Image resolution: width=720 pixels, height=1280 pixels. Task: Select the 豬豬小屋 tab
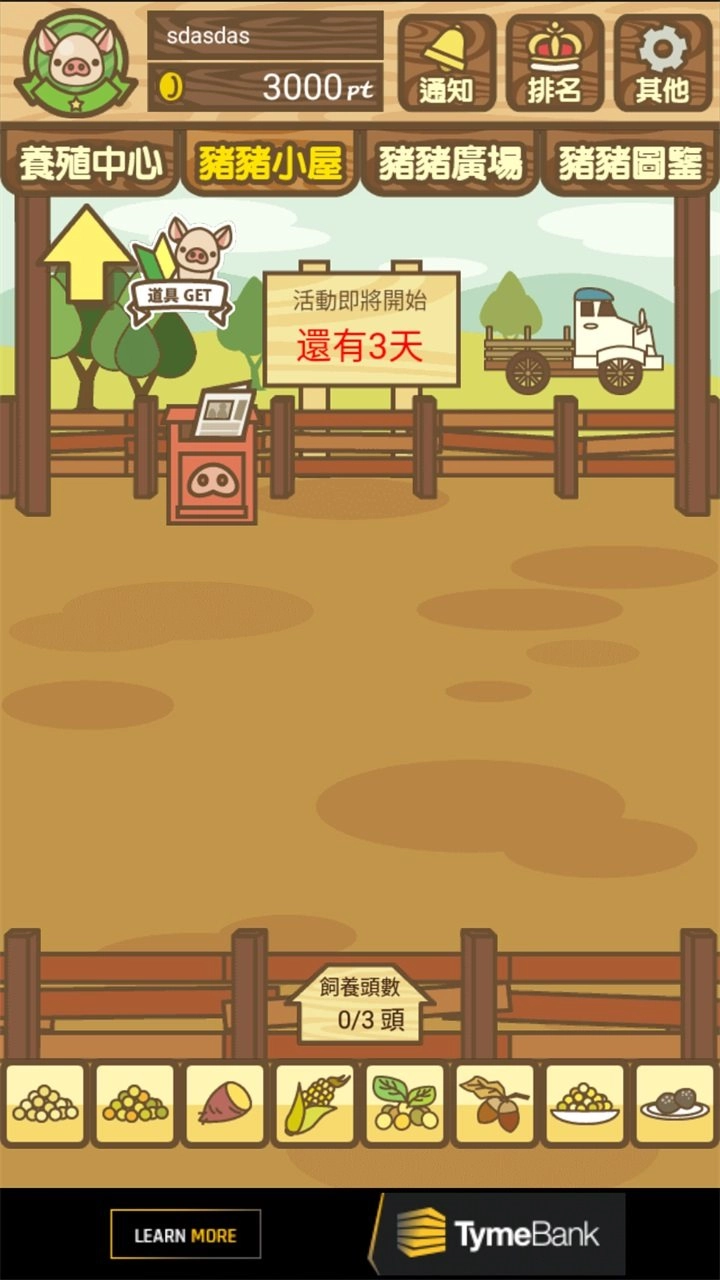tap(269, 161)
